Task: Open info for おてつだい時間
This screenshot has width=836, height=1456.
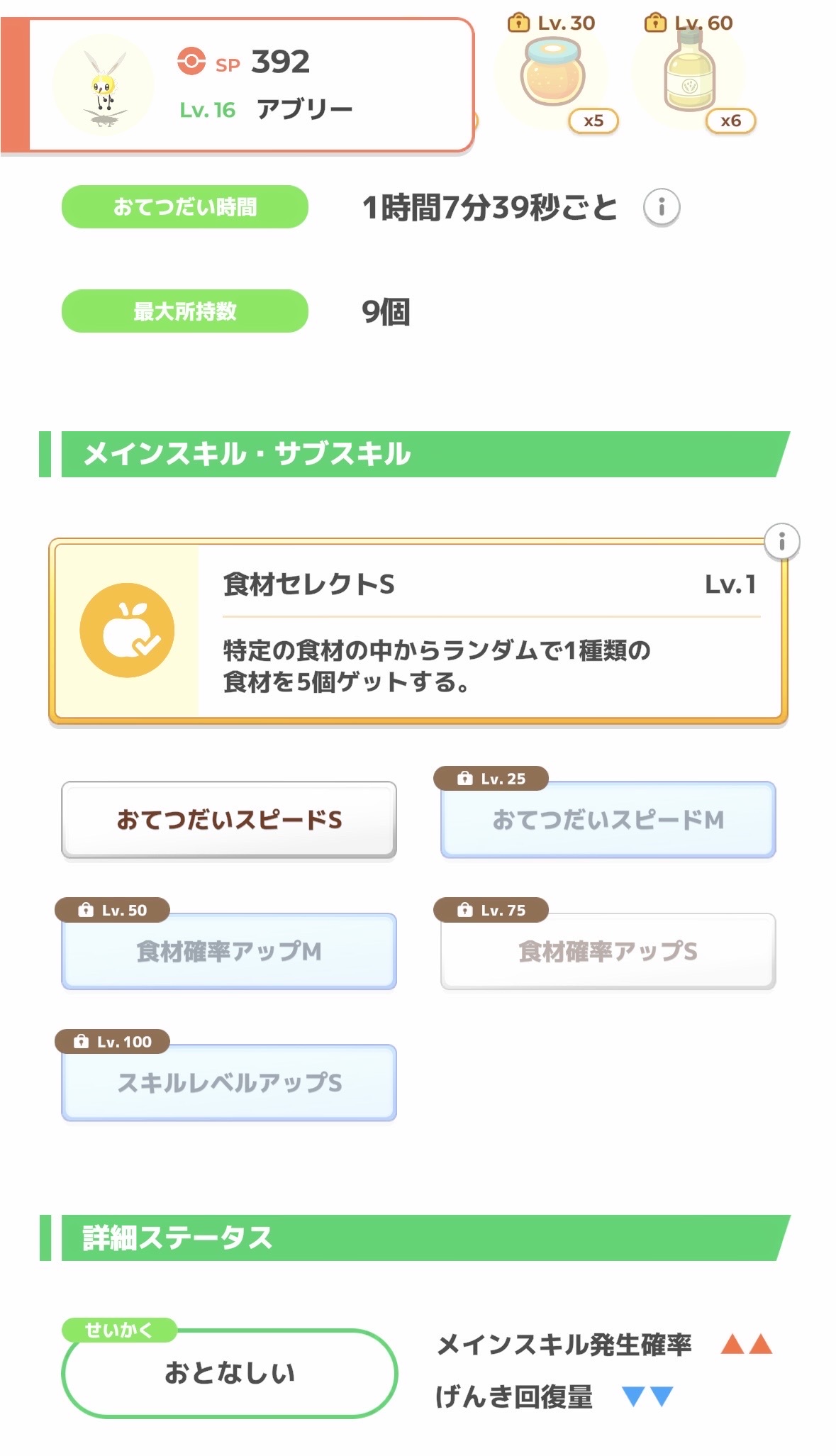Action: 661,207
